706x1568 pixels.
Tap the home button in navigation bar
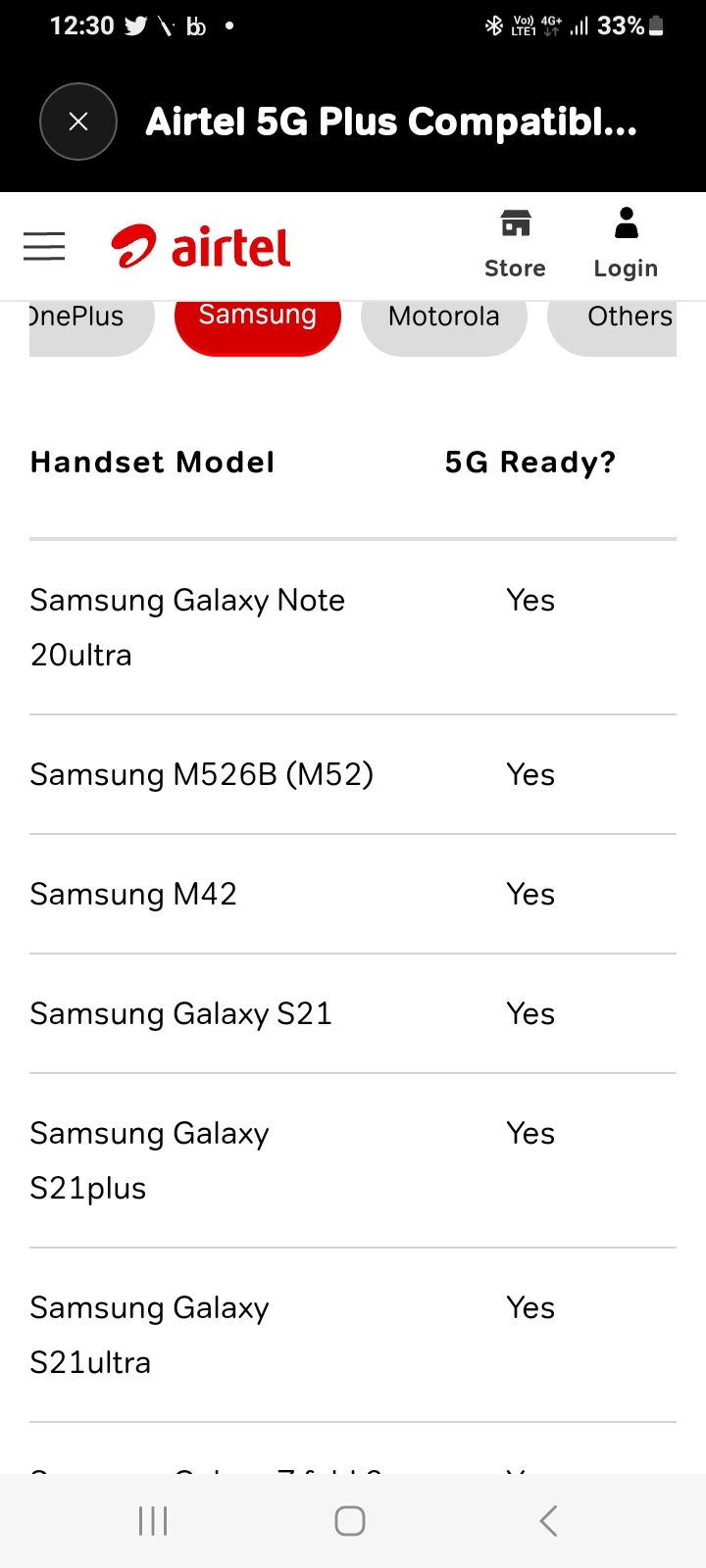point(349,1521)
